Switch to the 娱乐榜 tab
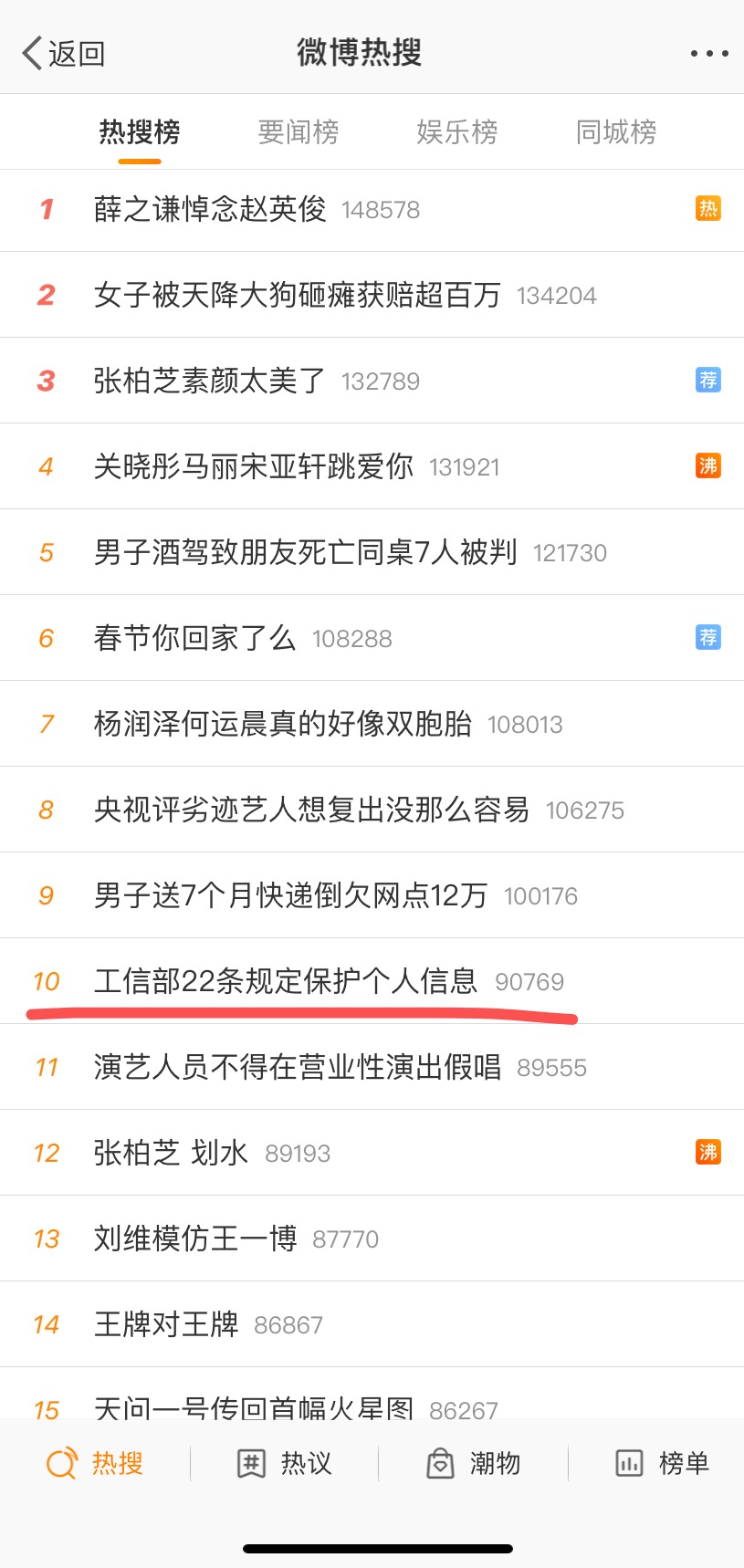The width and height of the screenshot is (744, 1568). coord(457,132)
